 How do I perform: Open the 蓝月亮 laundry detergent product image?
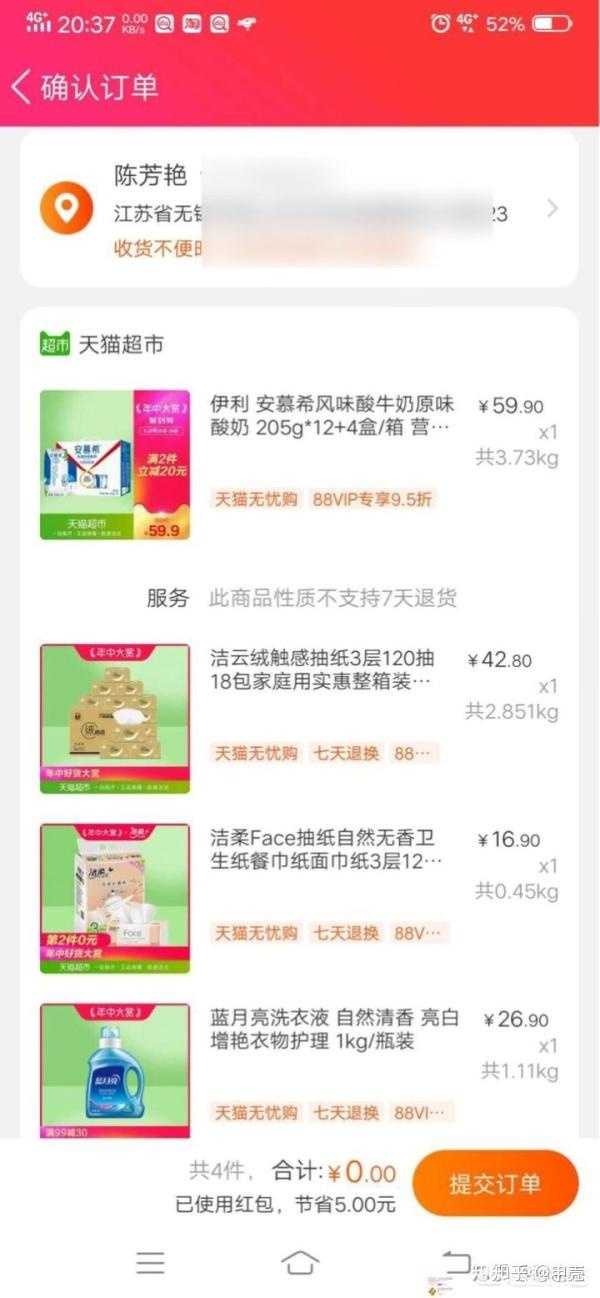[115, 1070]
